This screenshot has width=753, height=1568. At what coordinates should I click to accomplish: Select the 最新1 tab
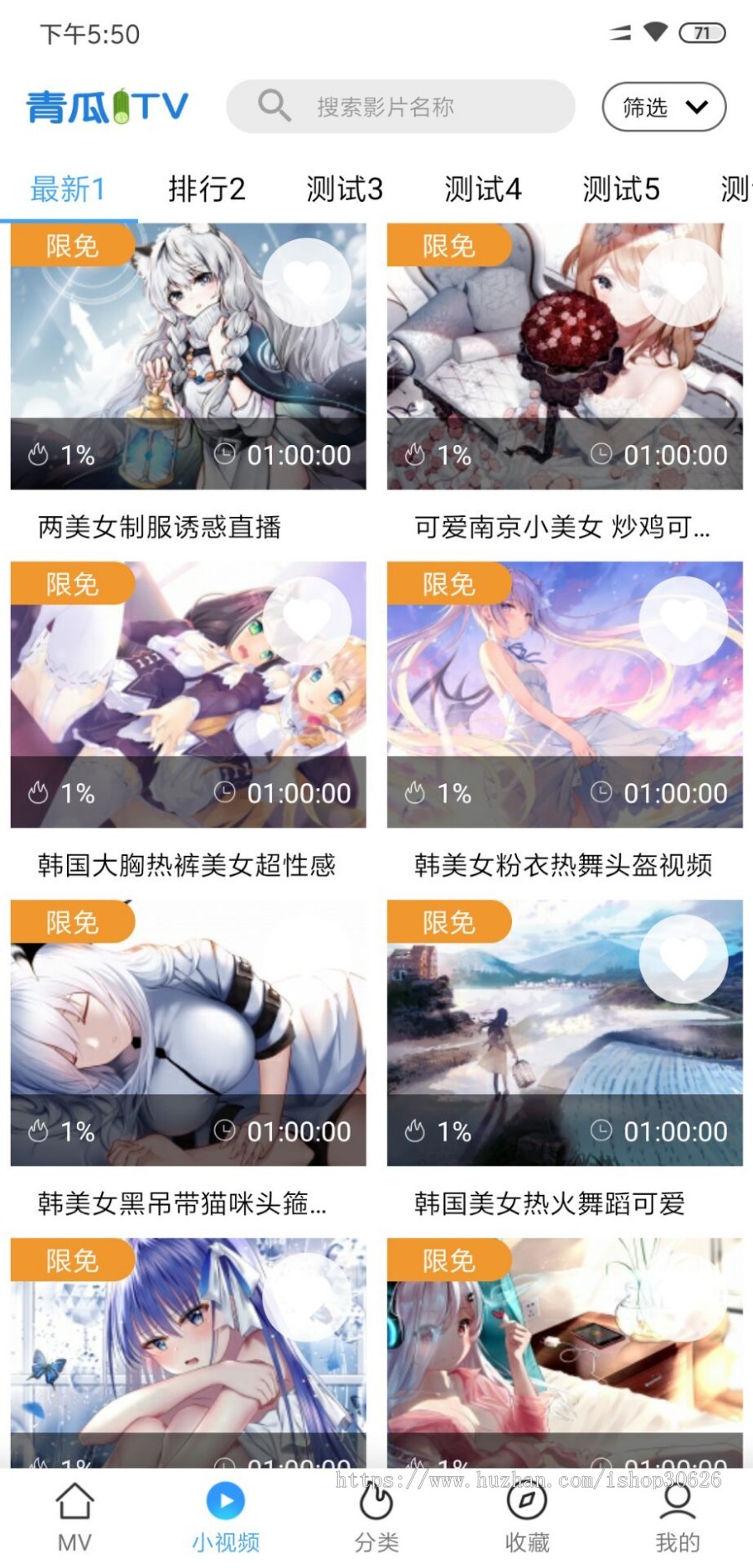pos(68,189)
